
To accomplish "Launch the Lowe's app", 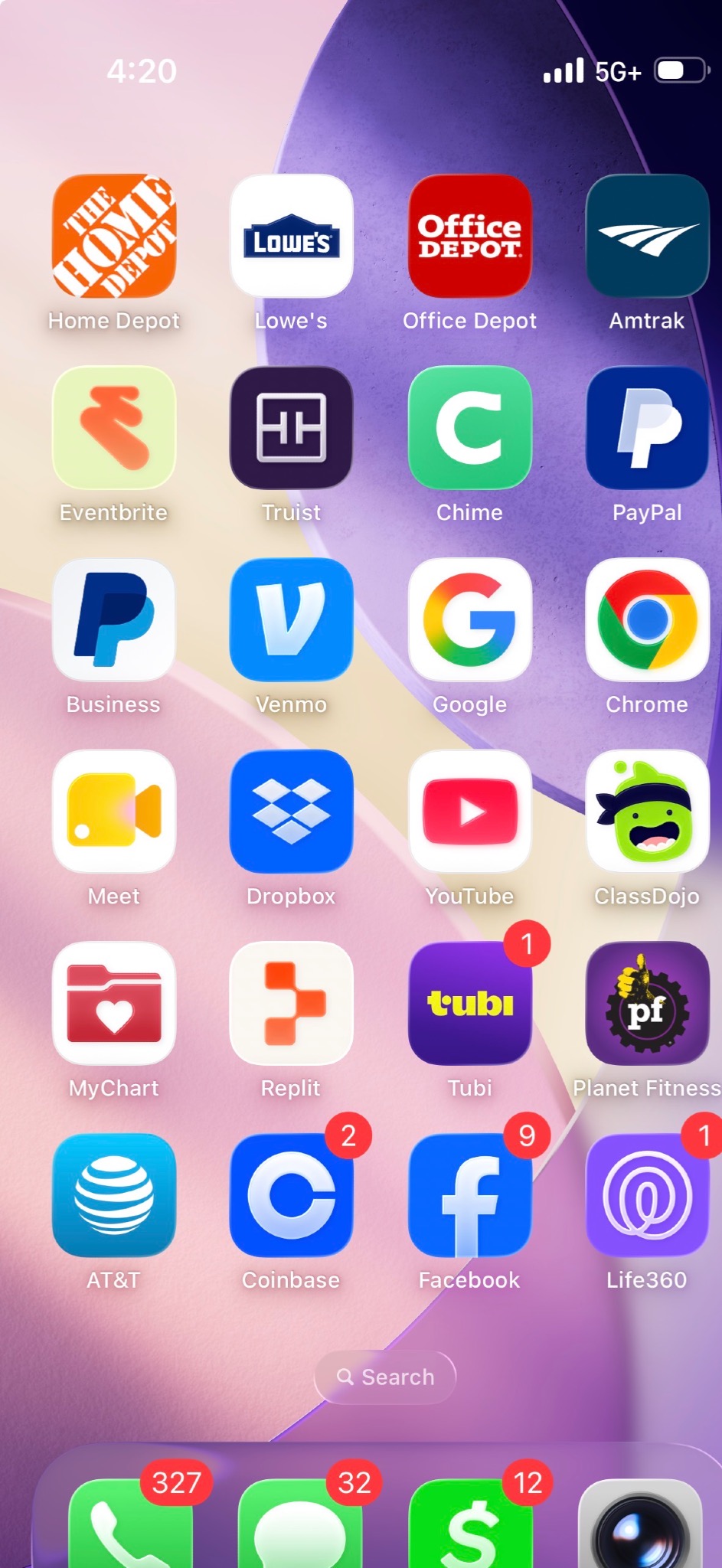I will pos(292,236).
